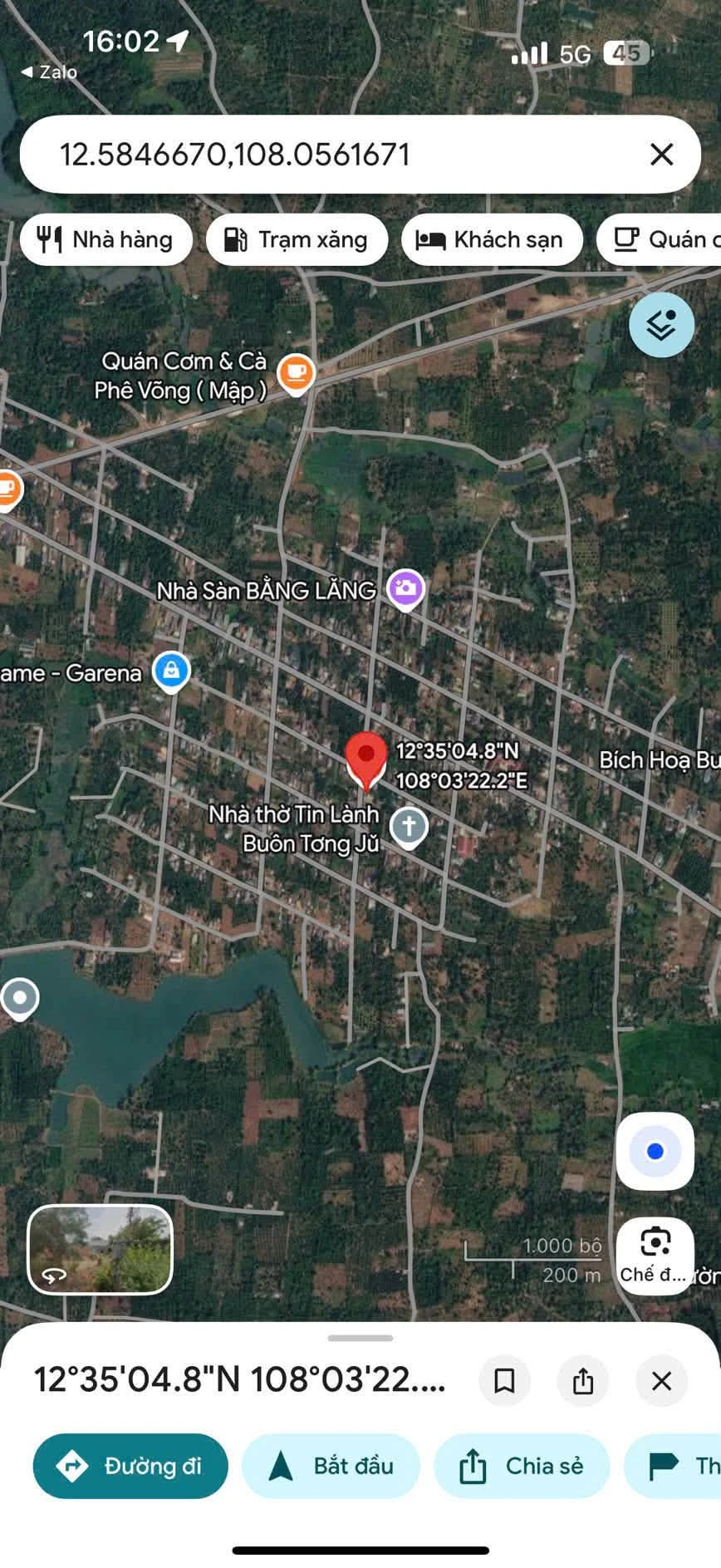The width and height of the screenshot is (721, 1568).
Task: Save this location with bookmark icon
Action: click(x=504, y=1381)
